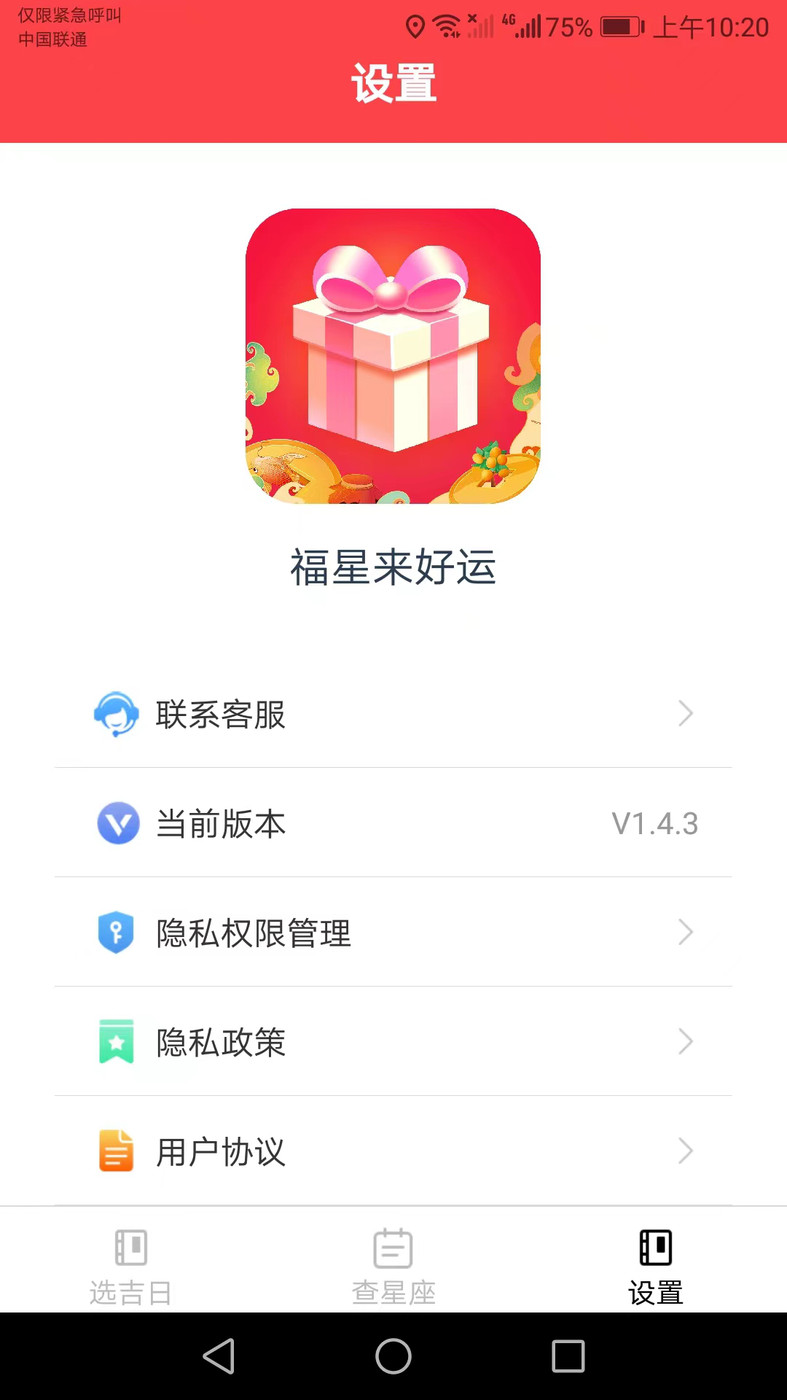Tap the Android back navigation button

(x=219, y=1356)
